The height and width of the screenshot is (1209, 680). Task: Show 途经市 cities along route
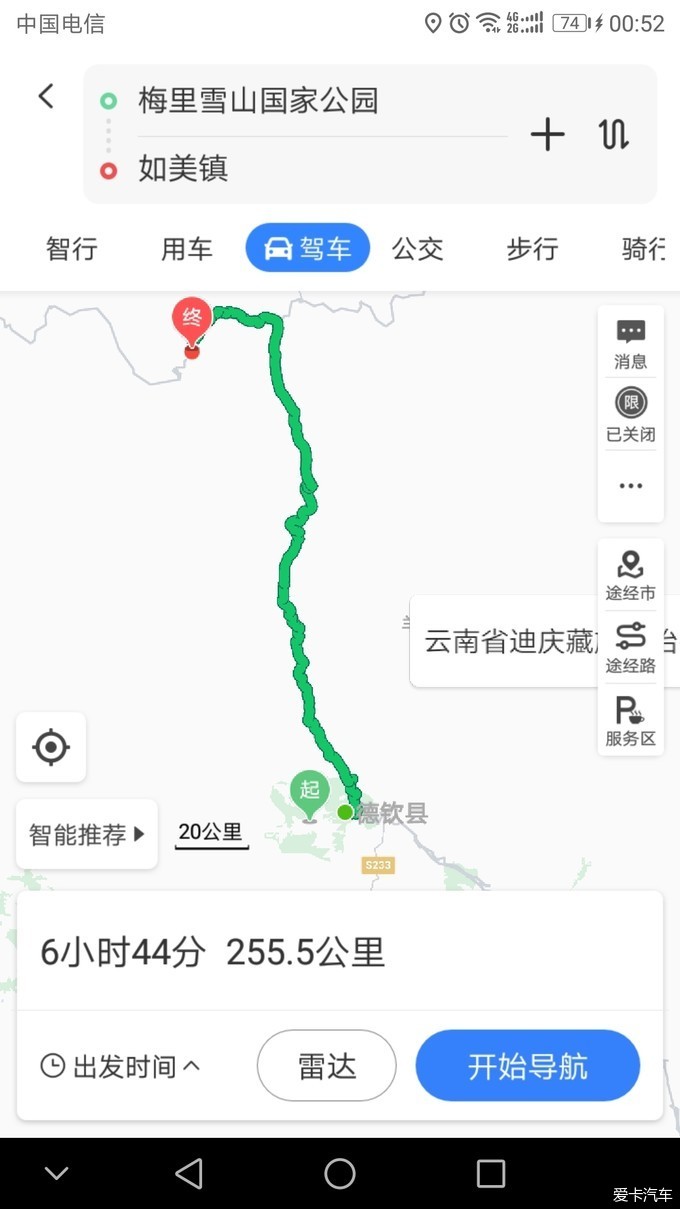(x=631, y=575)
